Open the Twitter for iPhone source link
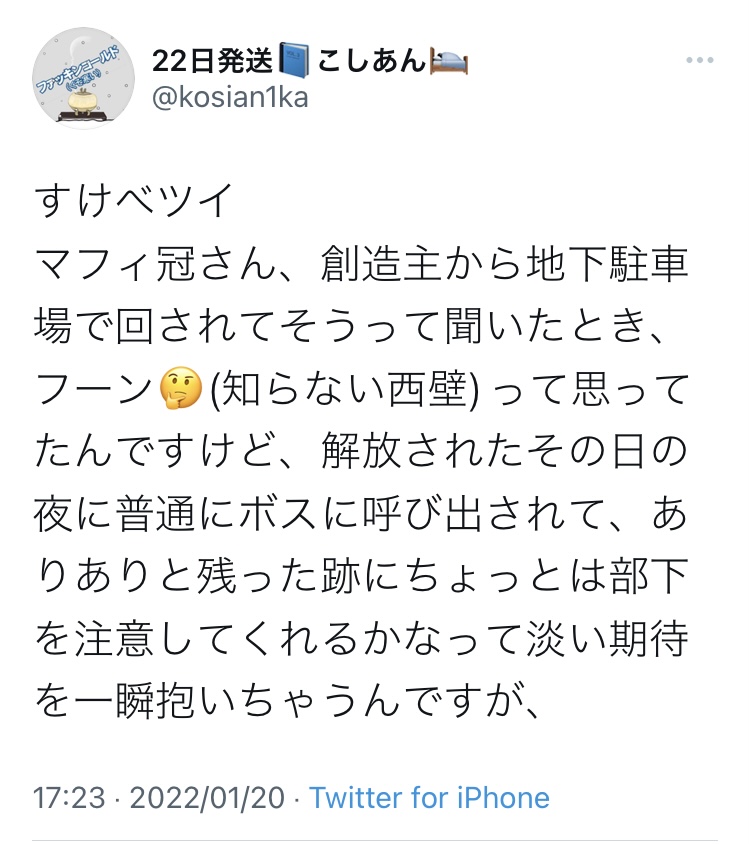Viewport: 750px width, 844px height. pos(429,797)
